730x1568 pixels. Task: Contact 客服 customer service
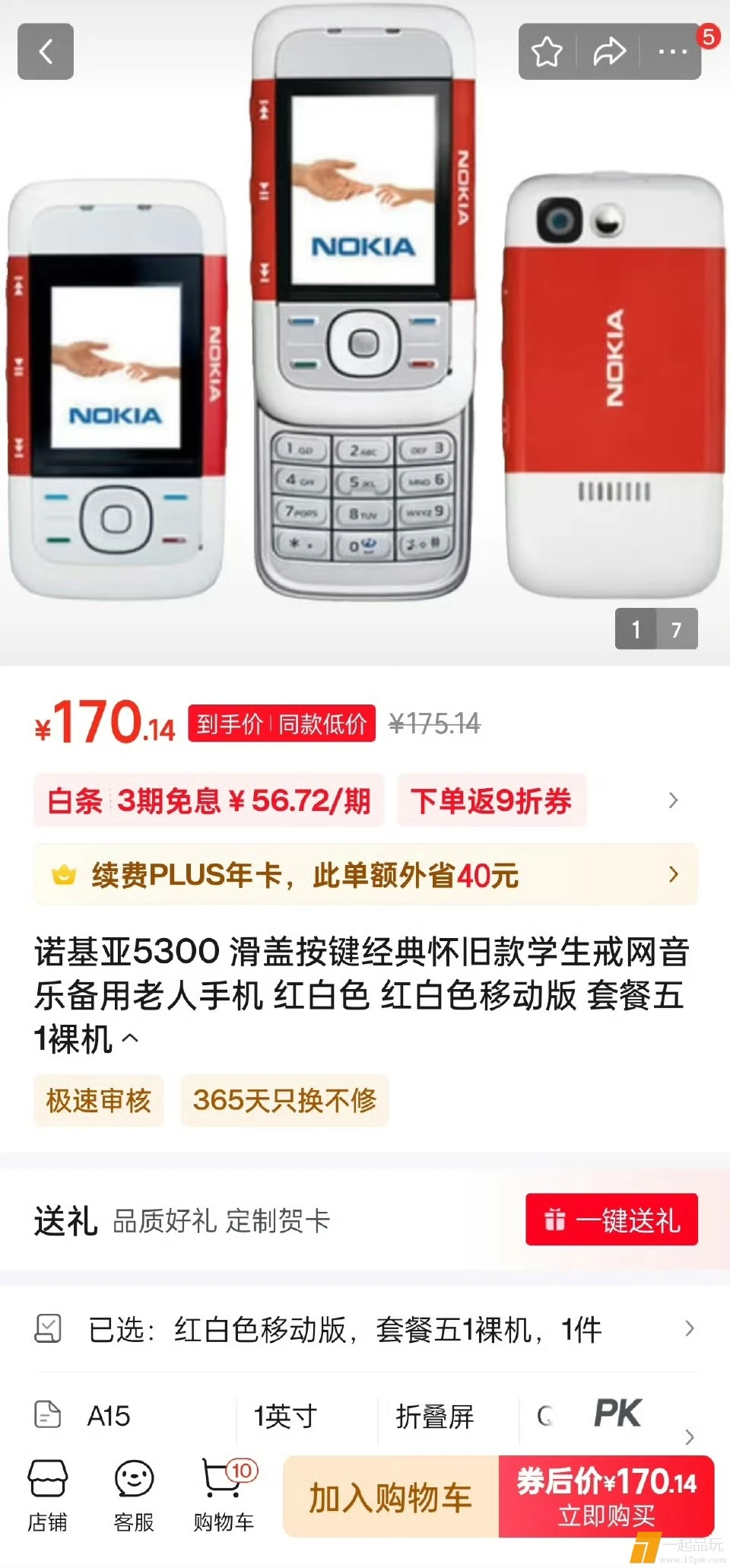(x=134, y=1496)
